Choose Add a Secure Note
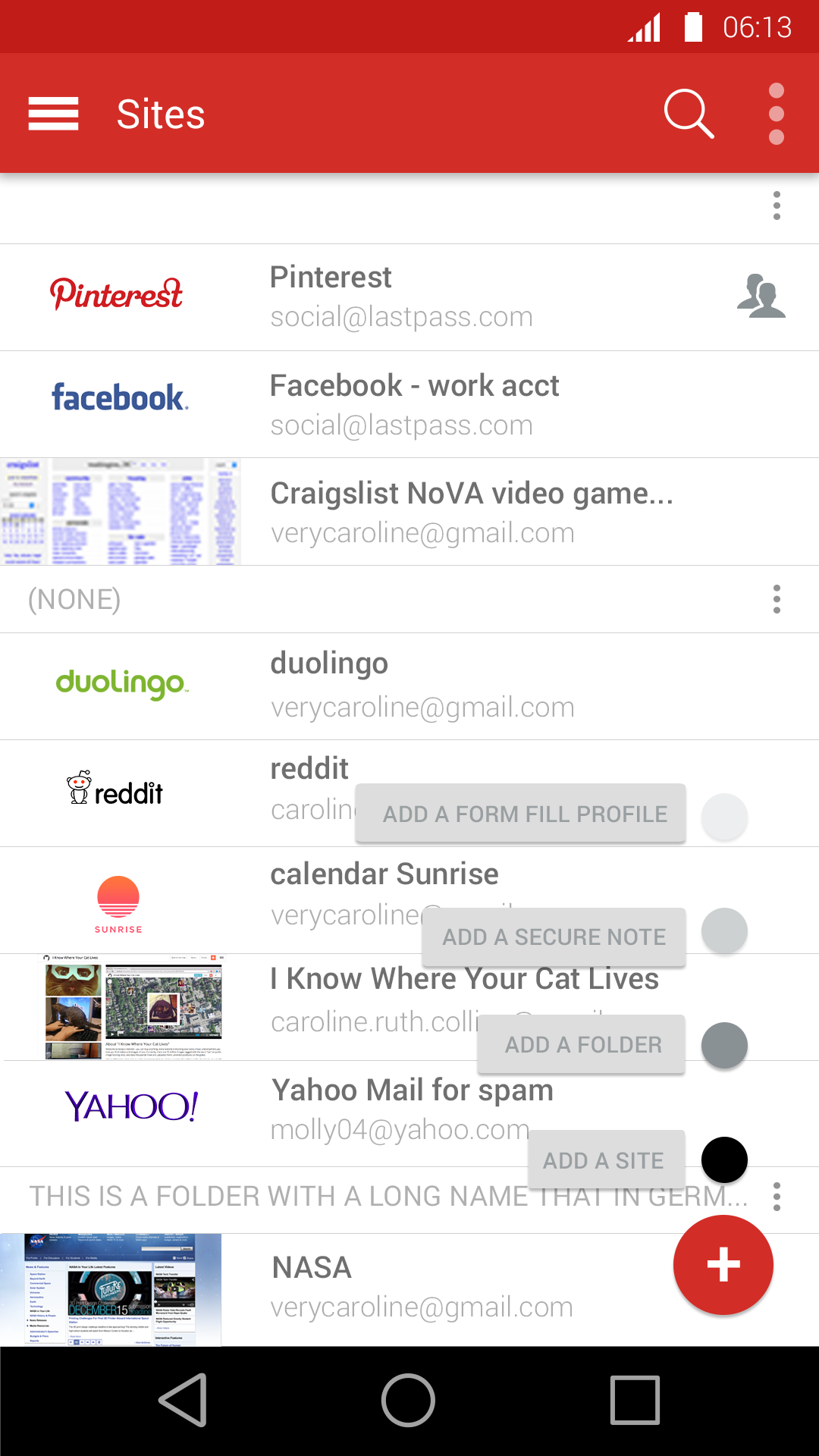 (x=554, y=937)
